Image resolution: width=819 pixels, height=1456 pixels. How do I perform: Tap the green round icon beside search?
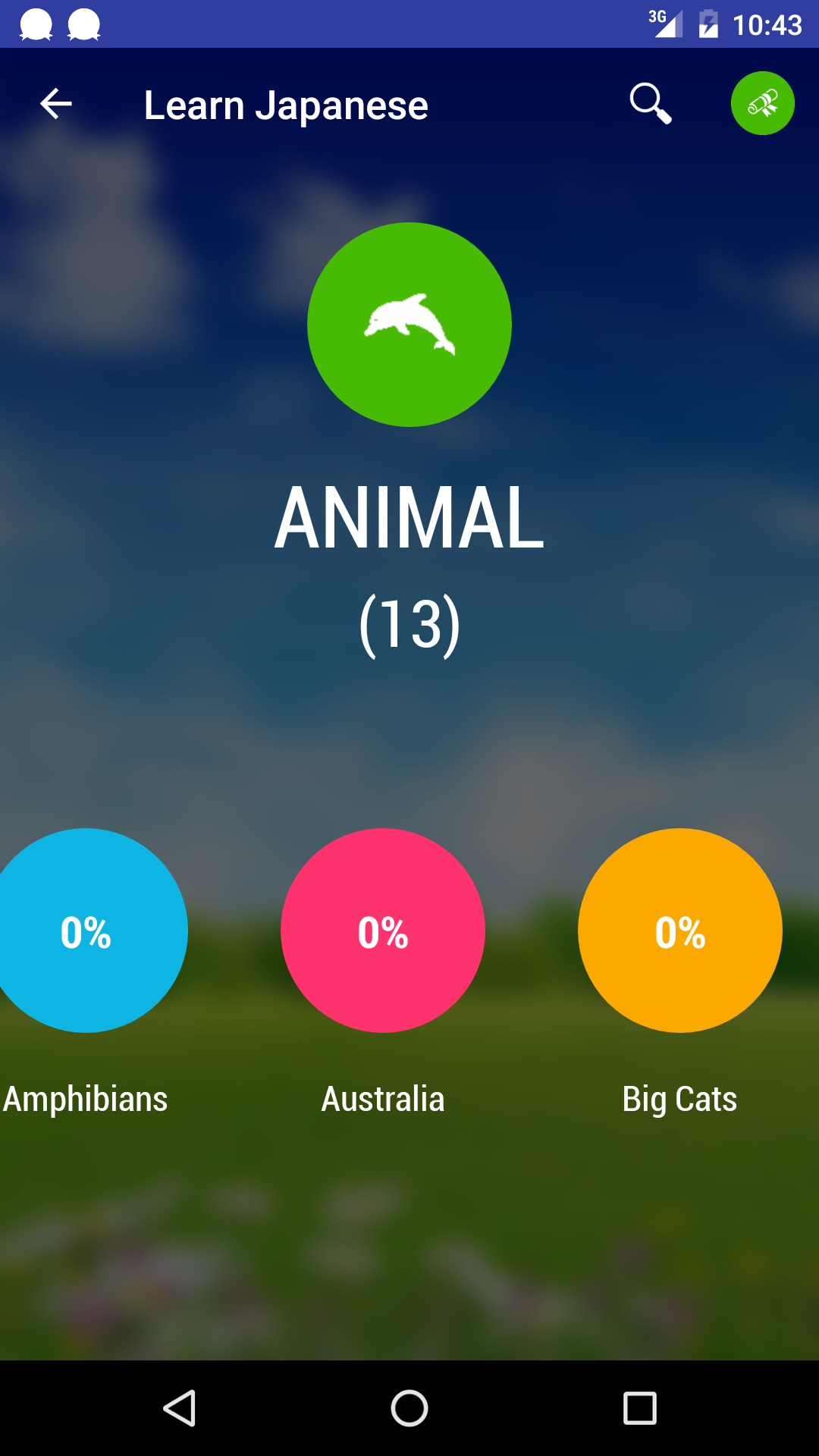(x=762, y=103)
